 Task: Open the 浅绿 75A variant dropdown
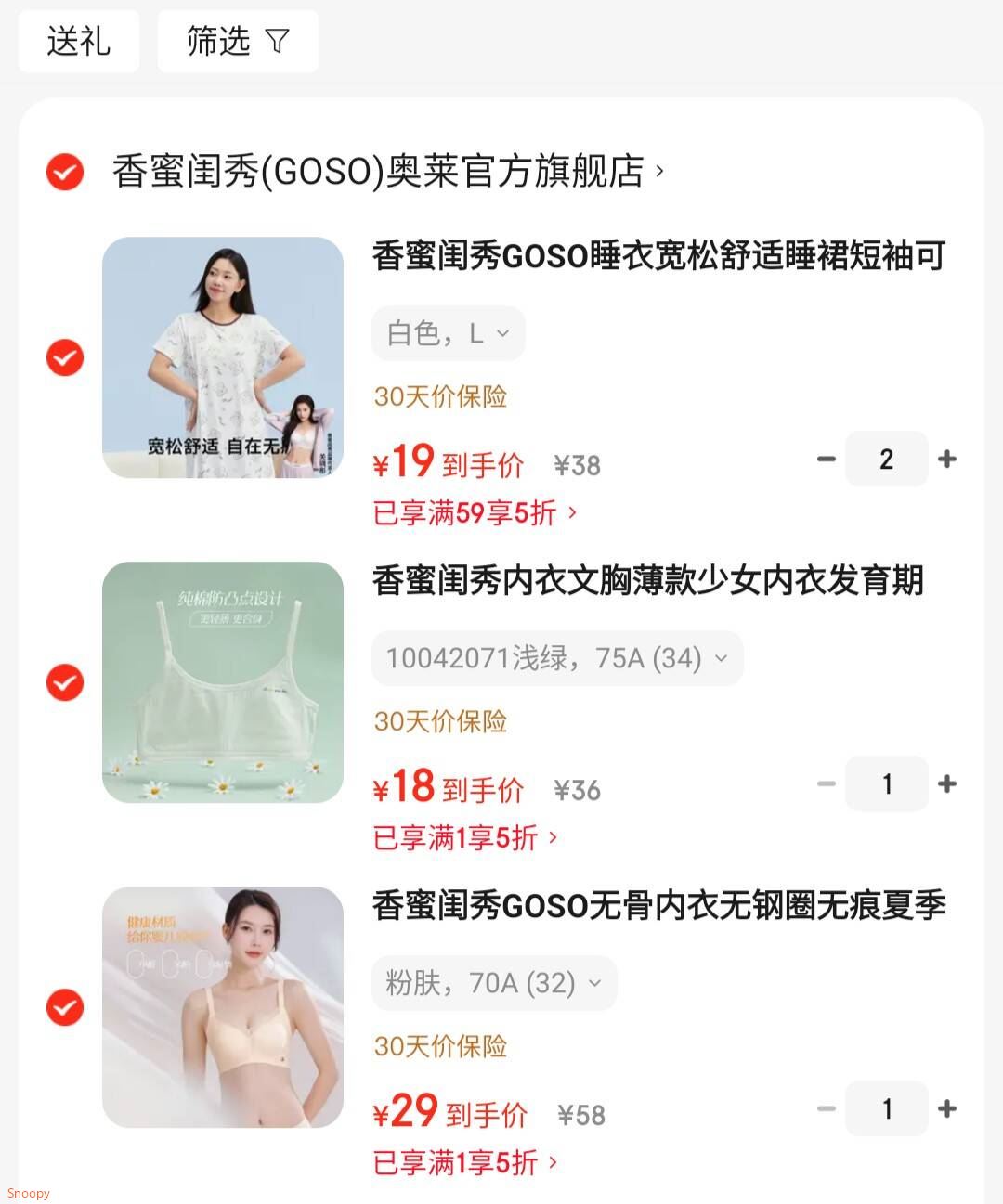[x=555, y=658]
